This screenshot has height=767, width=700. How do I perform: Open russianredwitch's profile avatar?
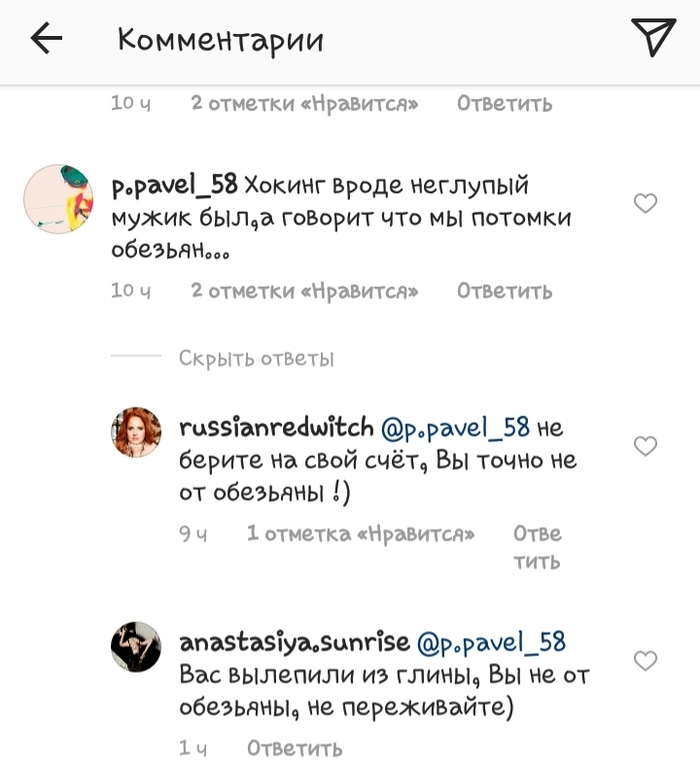pyautogui.click(x=136, y=433)
